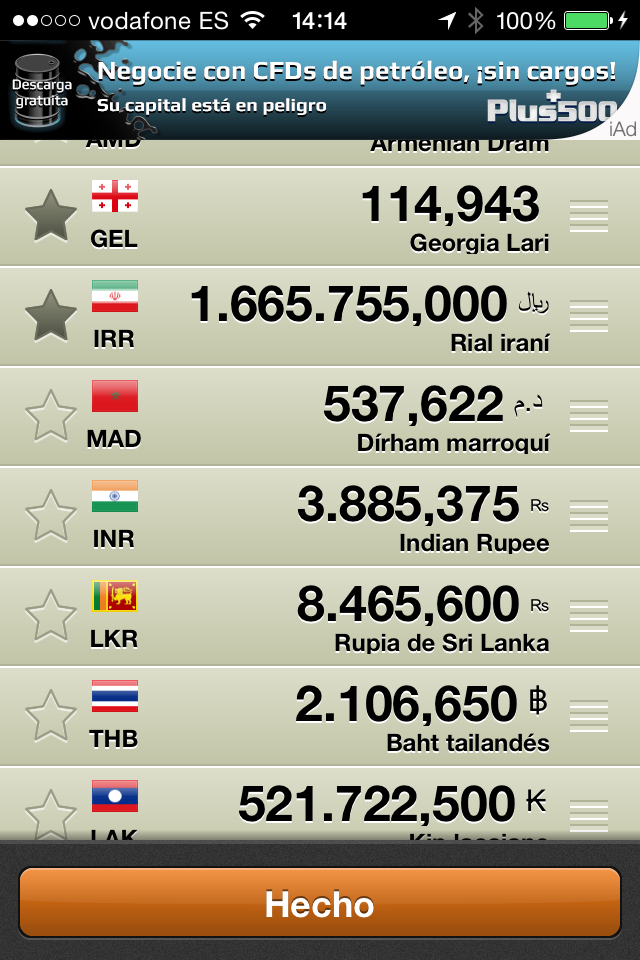640x960 pixels.
Task: Favorite the LKR Rupia de Sri Lanka
Action: 50,615
